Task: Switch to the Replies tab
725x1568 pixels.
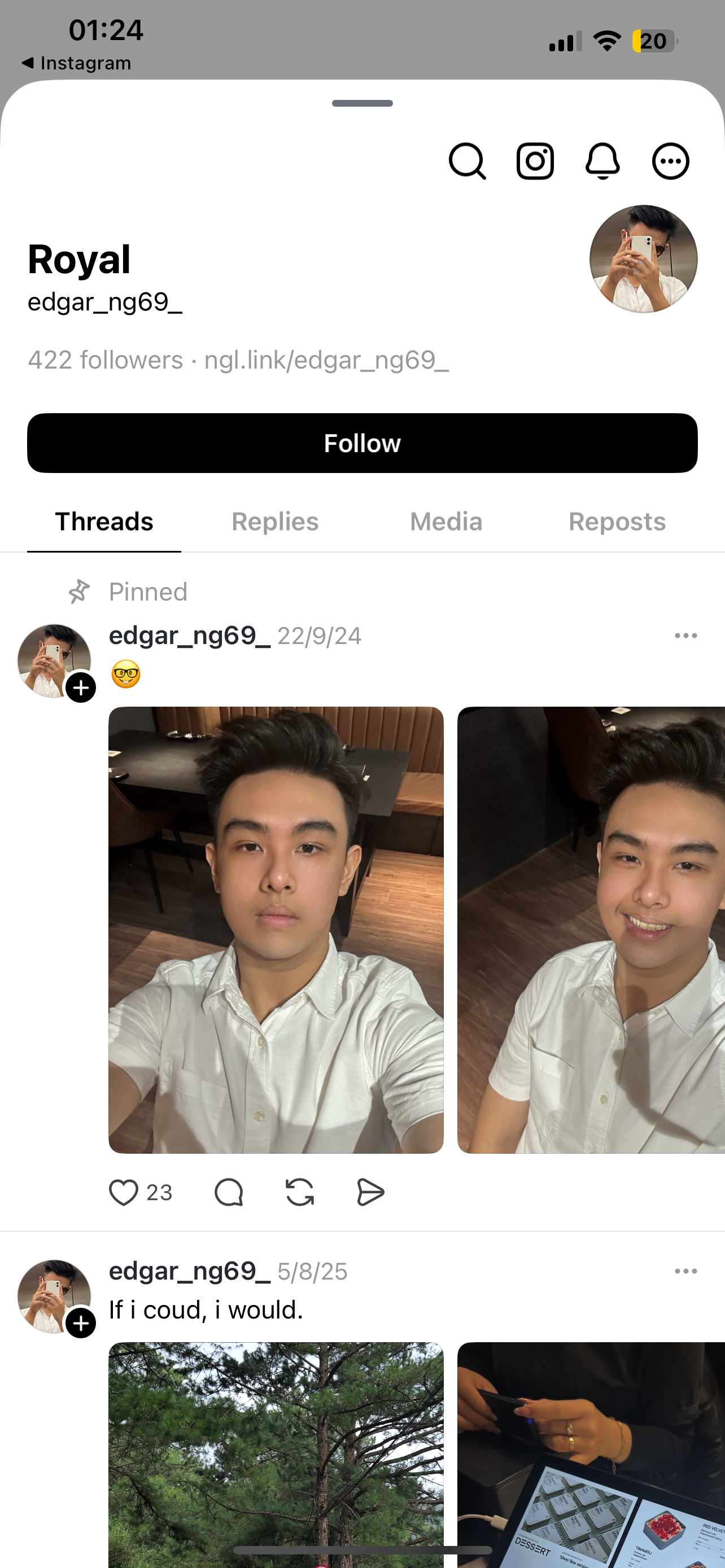Action: point(274,522)
